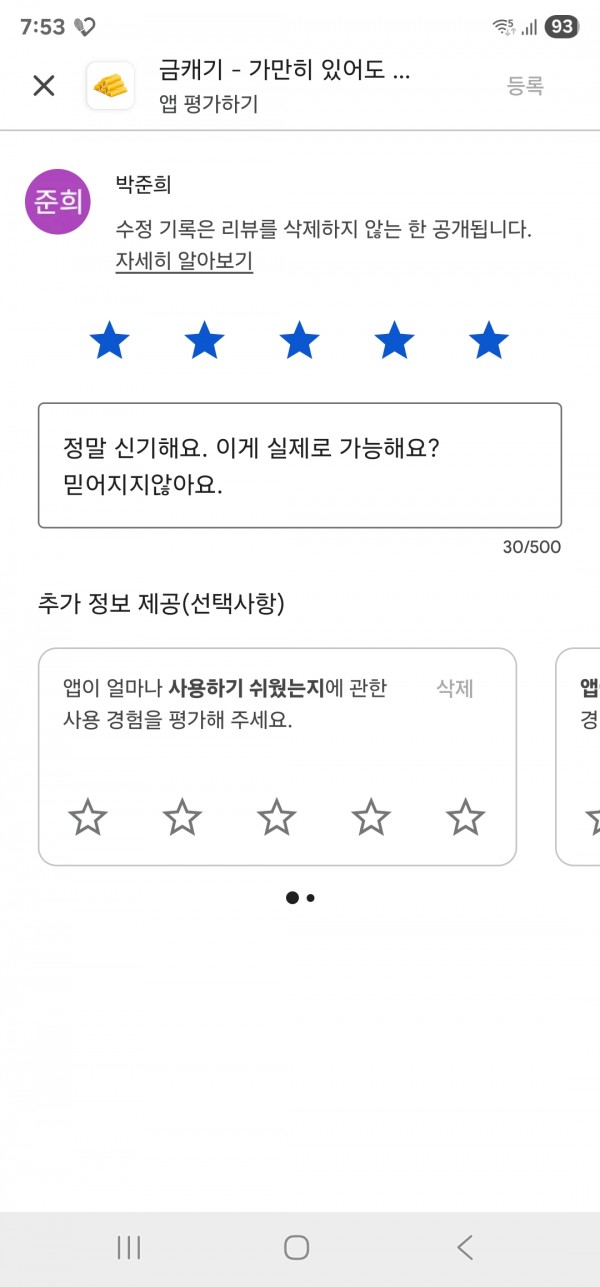Open recent apps from navigation bar

(x=129, y=1247)
